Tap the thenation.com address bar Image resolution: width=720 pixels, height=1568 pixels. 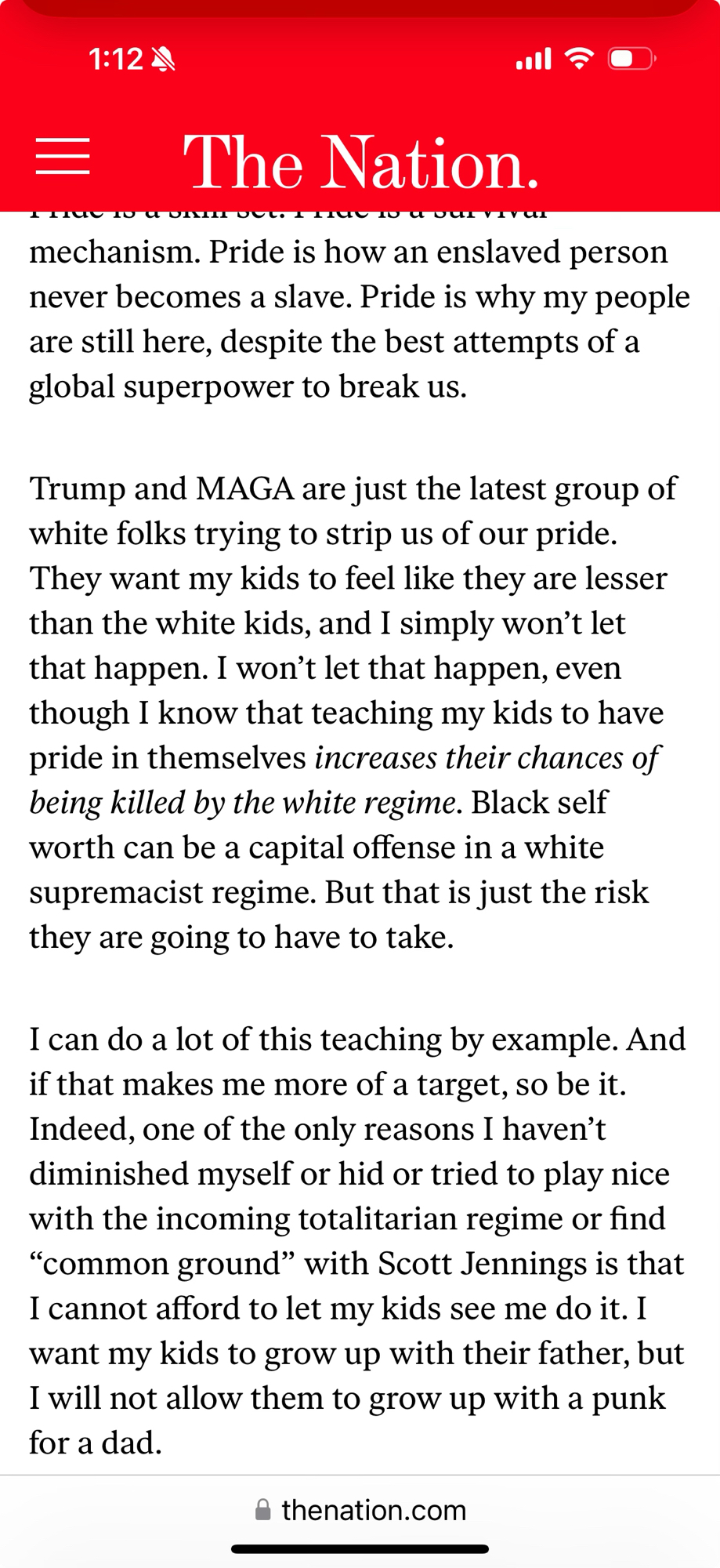click(360, 1510)
